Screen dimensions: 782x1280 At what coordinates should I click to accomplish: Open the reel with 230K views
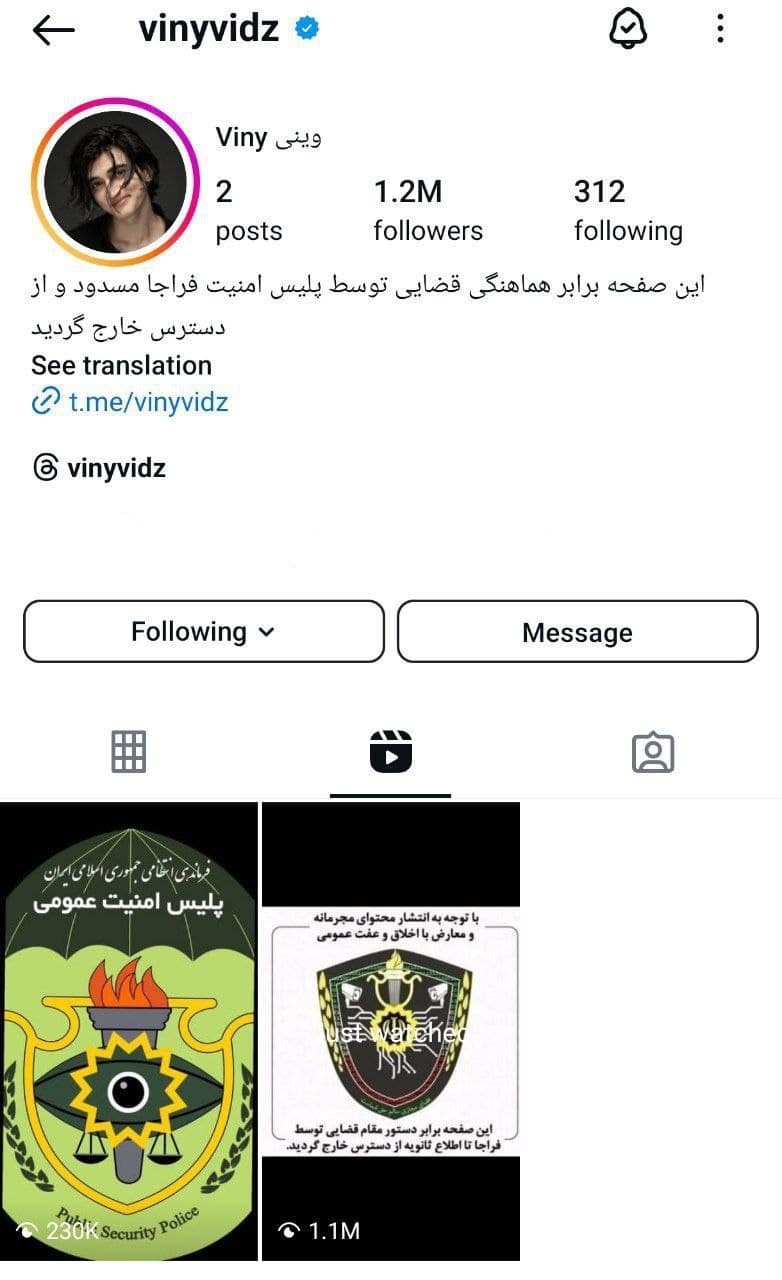(128, 1030)
